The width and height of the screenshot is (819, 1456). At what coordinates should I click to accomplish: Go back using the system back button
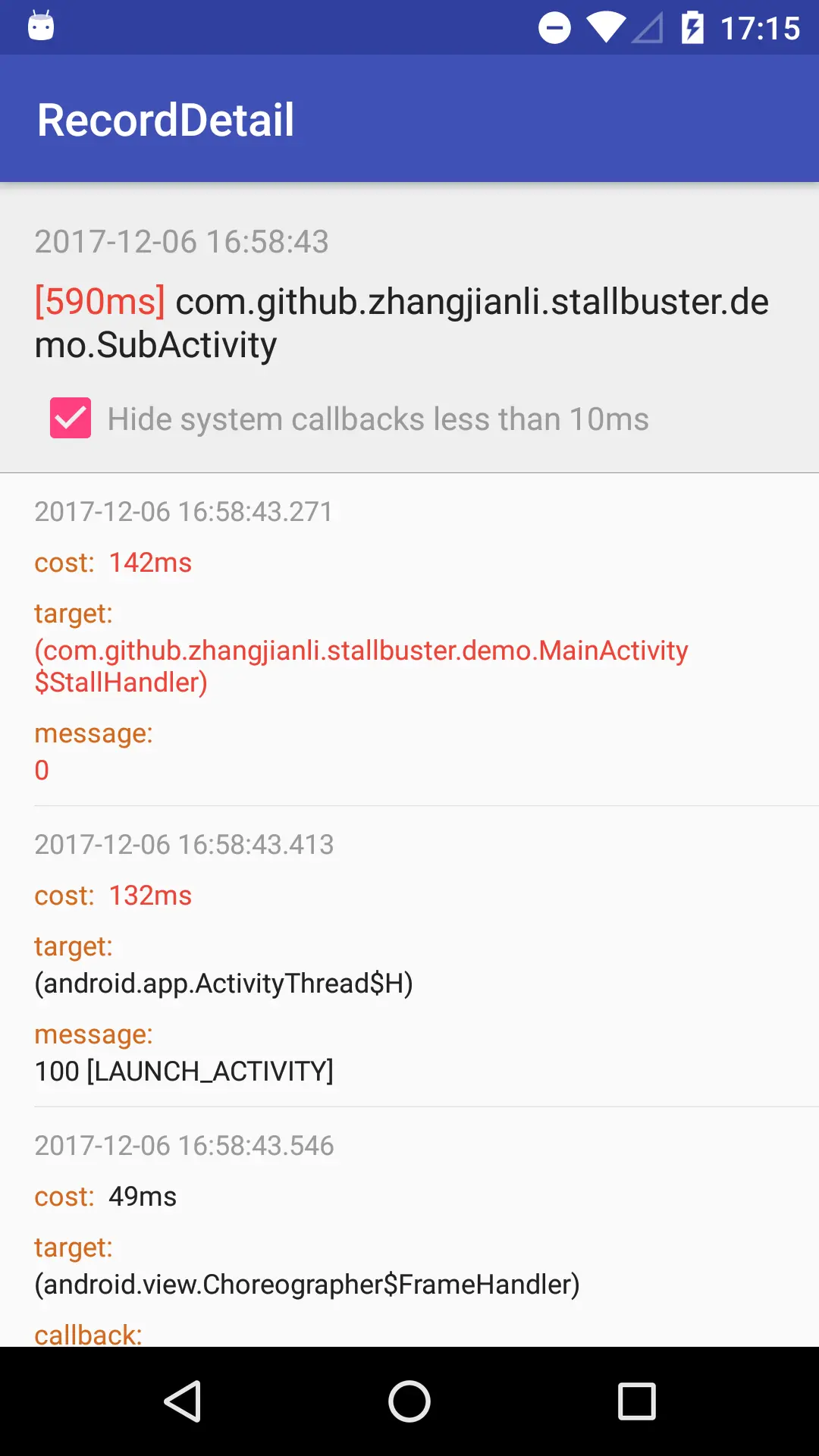click(183, 1401)
